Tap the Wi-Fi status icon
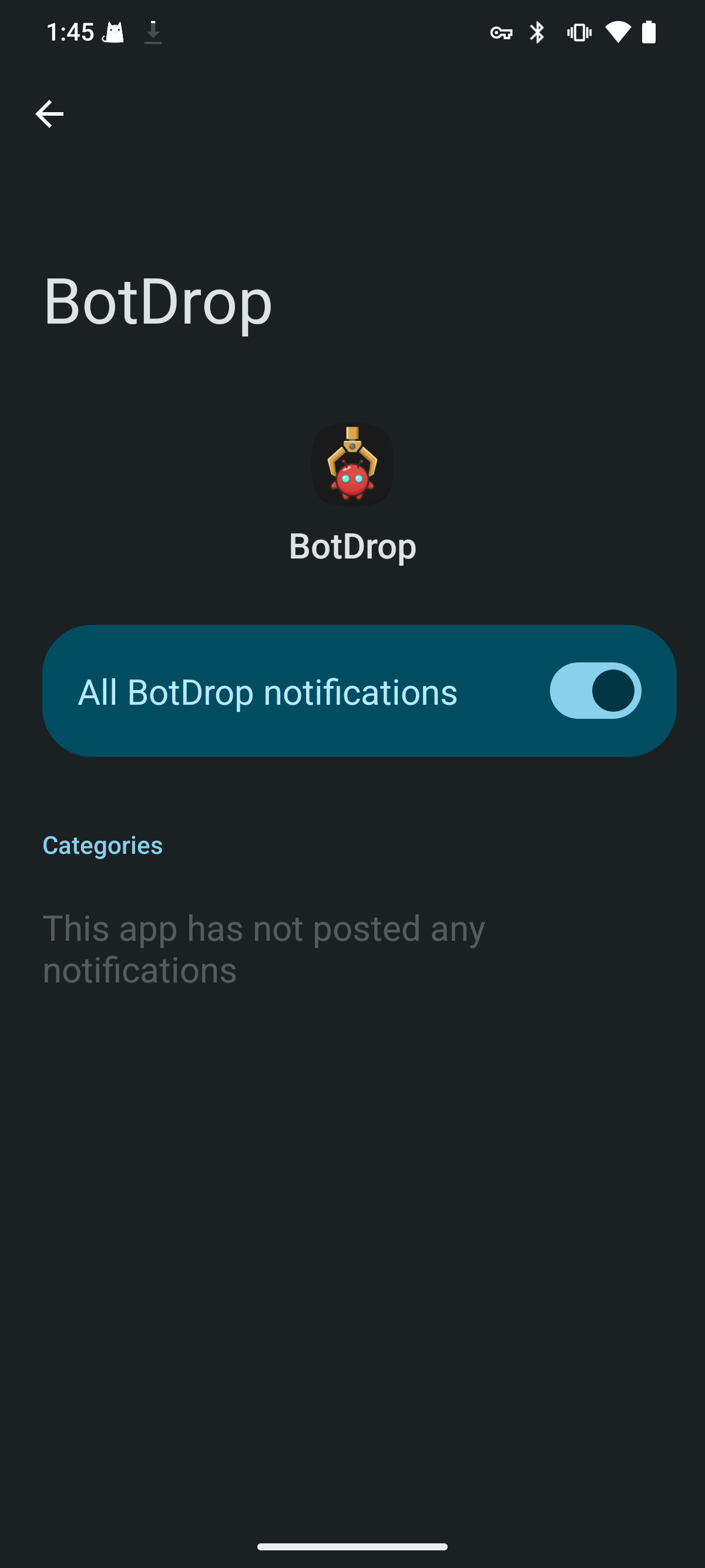Image resolution: width=705 pixels, height=1568 pixels. click(x=618, y=32)
